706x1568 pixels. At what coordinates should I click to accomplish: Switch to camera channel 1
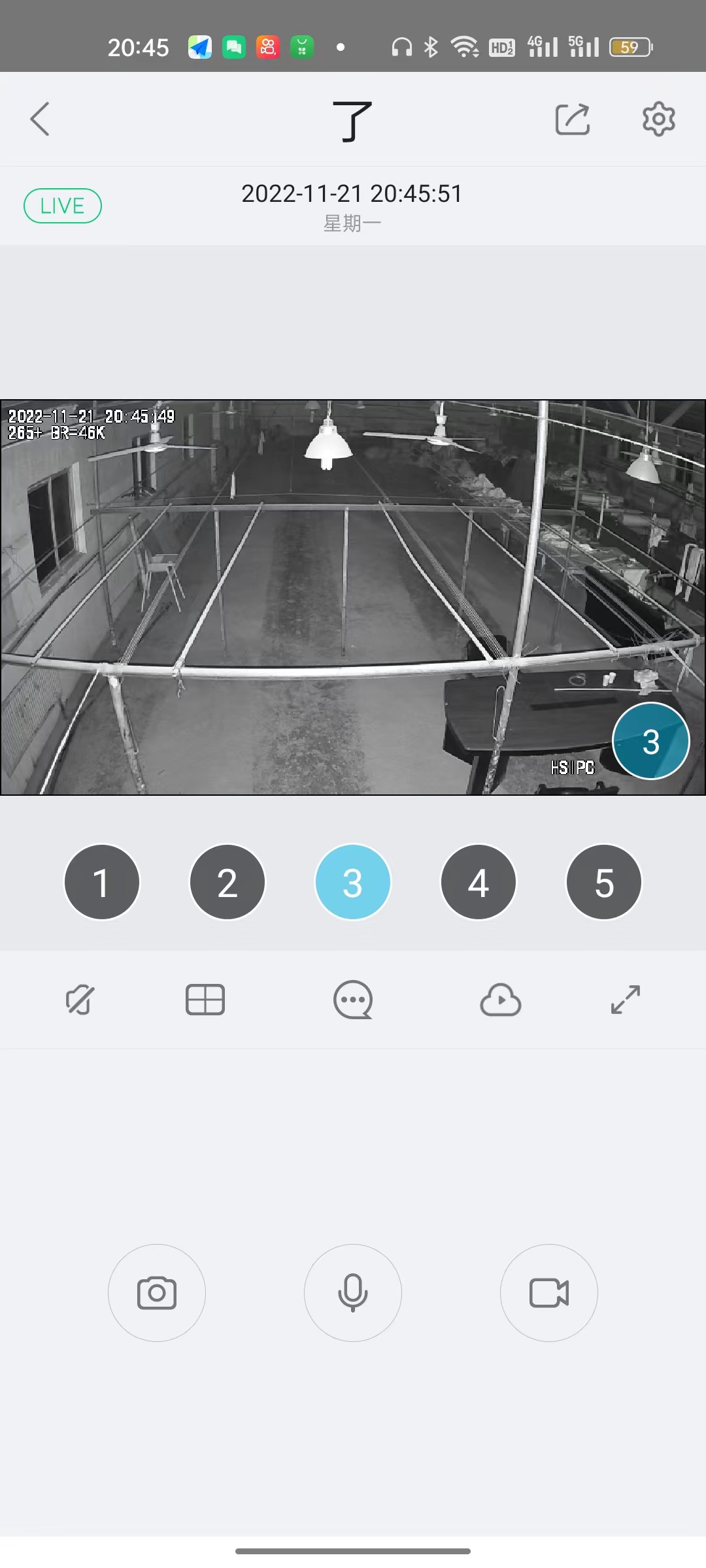point(102,882)
